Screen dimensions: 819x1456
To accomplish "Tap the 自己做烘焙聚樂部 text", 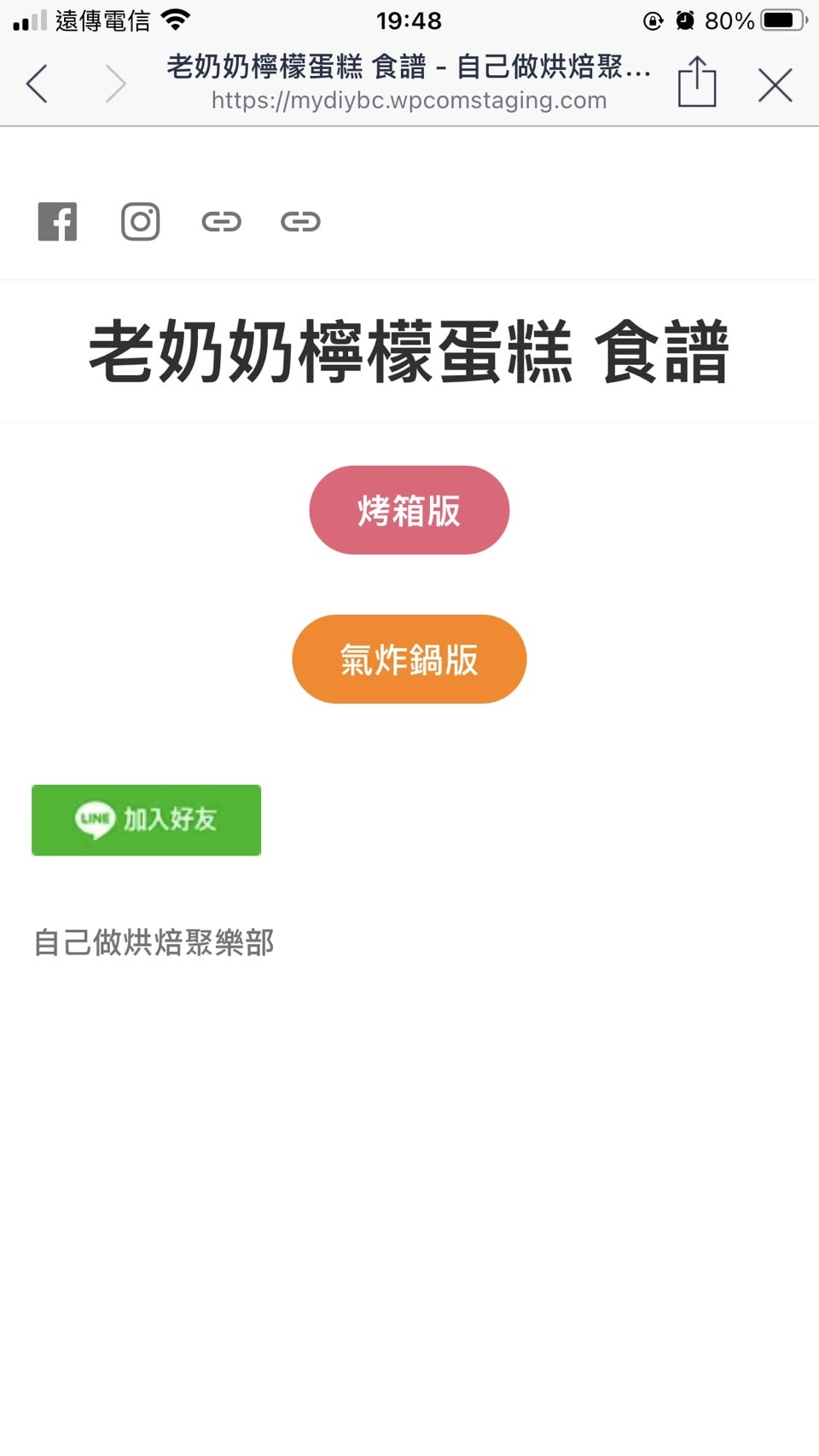I will click(x=154, y=943).
